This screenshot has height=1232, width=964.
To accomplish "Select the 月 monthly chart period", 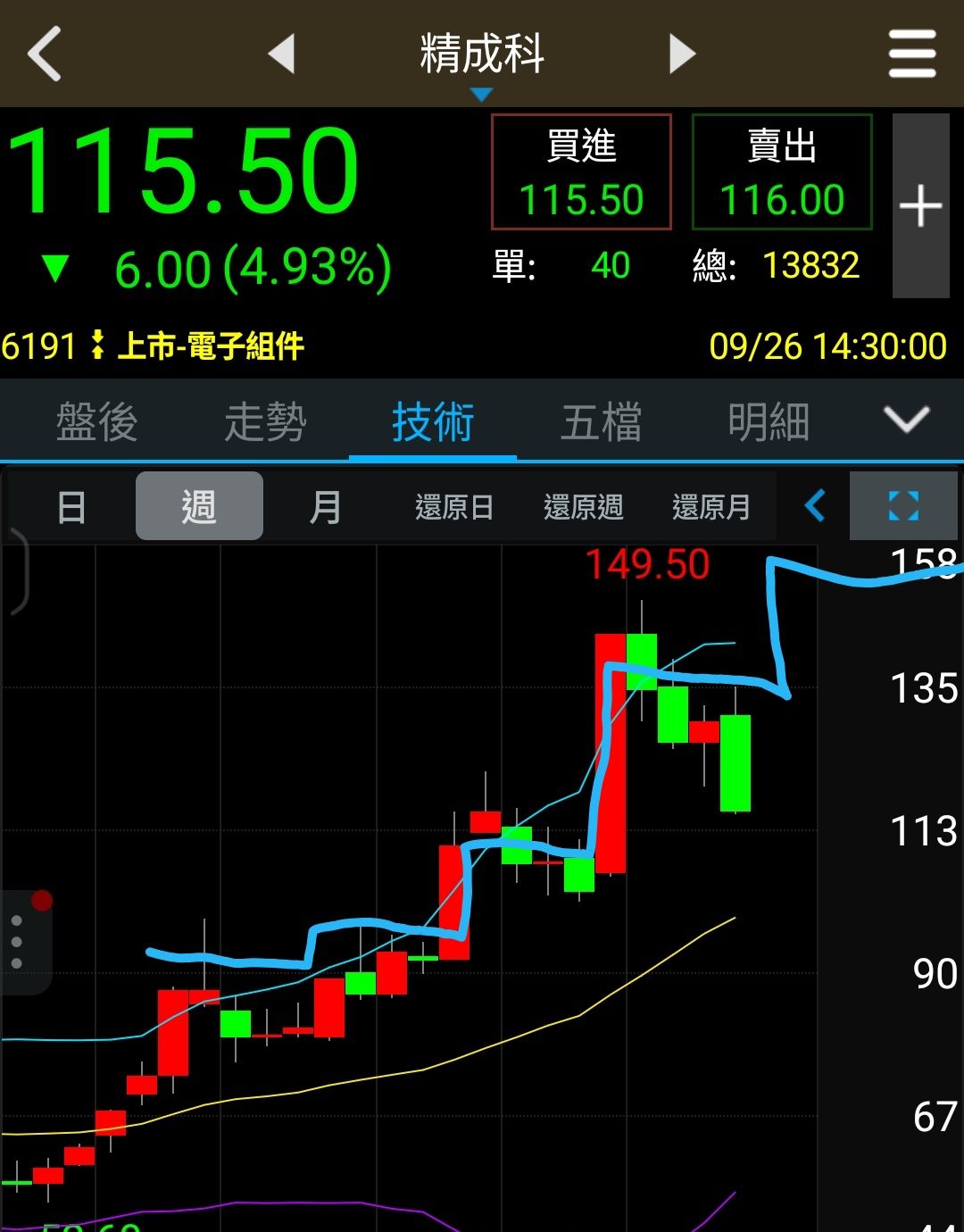I will click(326, 507).
